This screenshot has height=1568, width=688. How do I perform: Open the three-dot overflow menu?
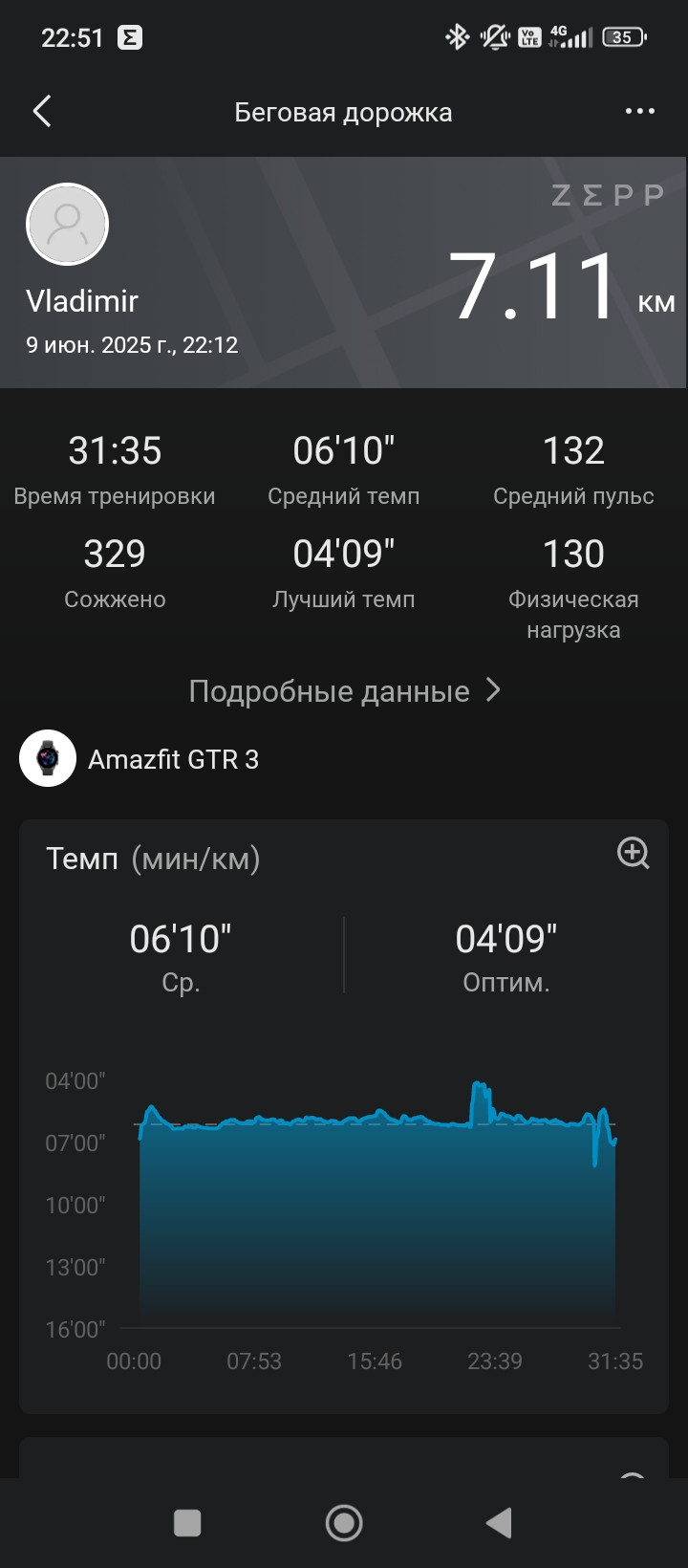coord(639,112)
